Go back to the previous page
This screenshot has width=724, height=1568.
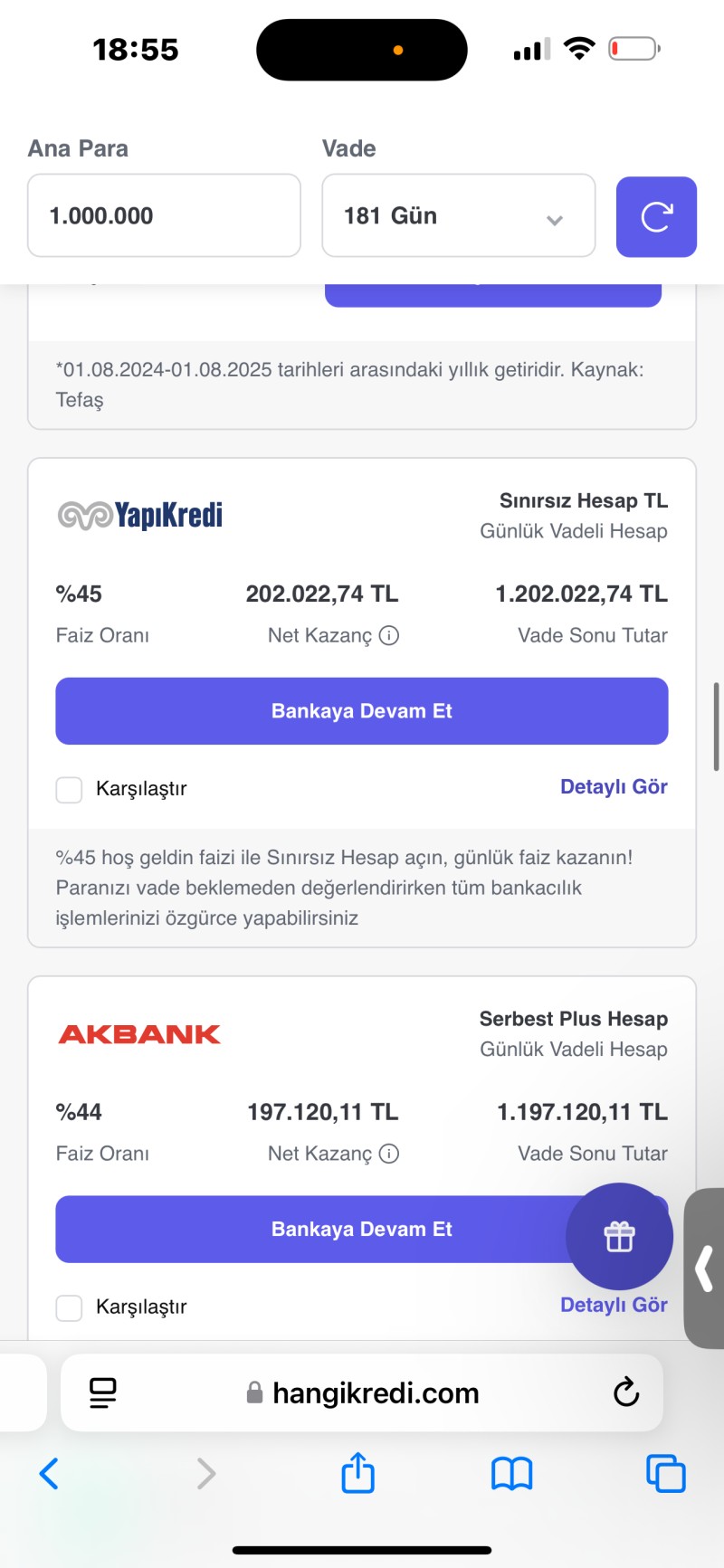tap(50, 1474)
